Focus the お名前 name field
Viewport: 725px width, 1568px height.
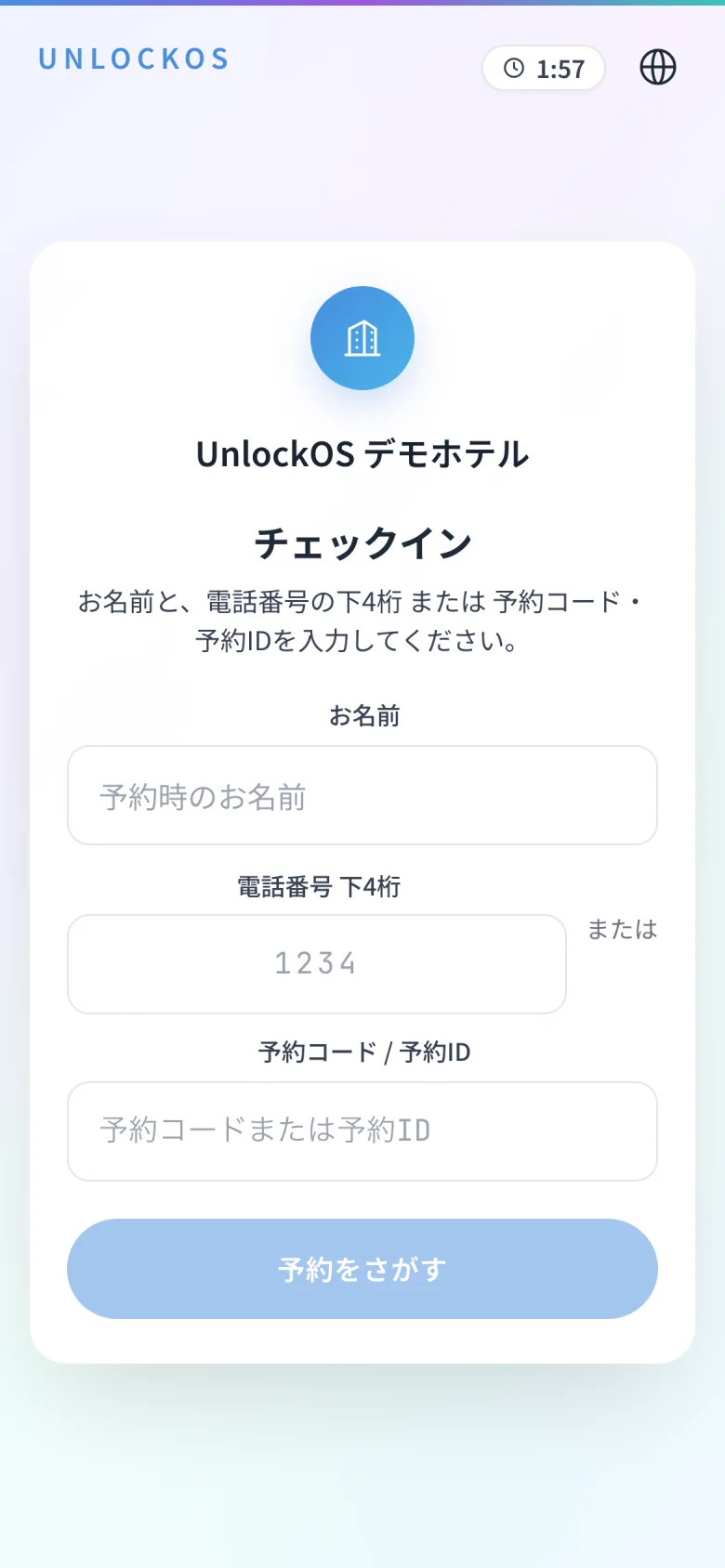[x=362, y=795]
